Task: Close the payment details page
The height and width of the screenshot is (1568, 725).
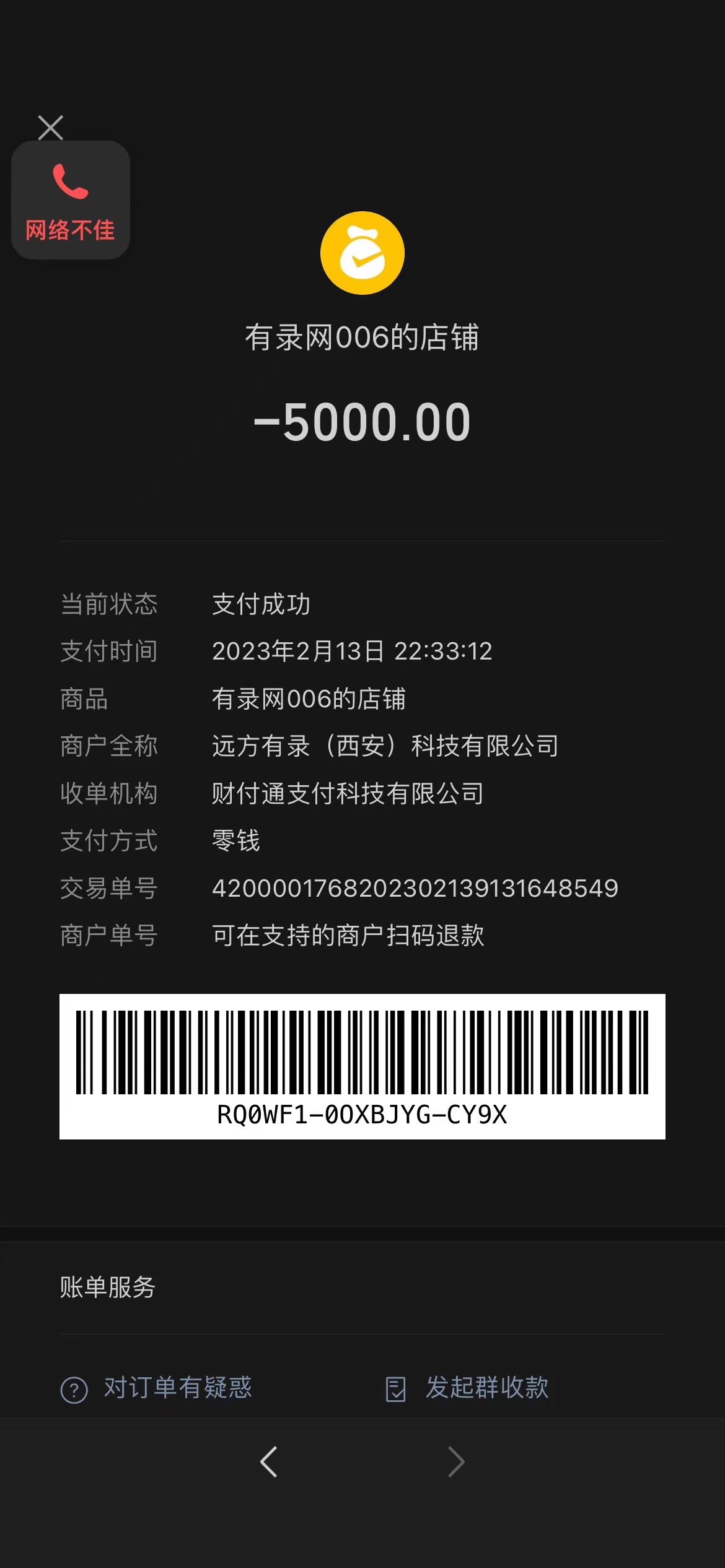Action: (50, 128)
